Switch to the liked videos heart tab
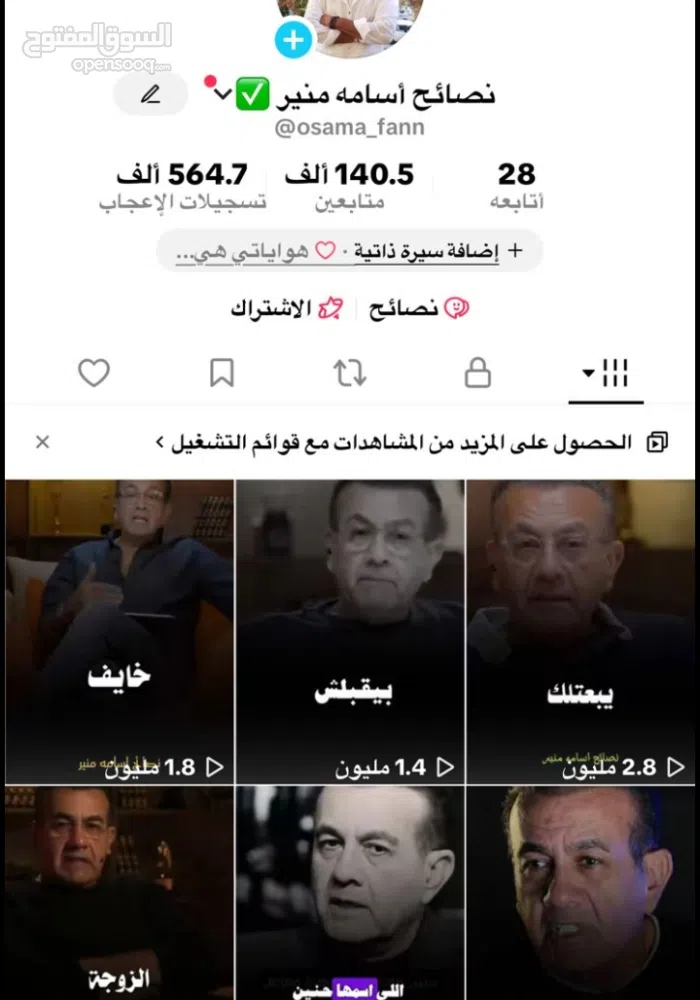This screenshot has height=1000, width=700. (x=94, y=374)
